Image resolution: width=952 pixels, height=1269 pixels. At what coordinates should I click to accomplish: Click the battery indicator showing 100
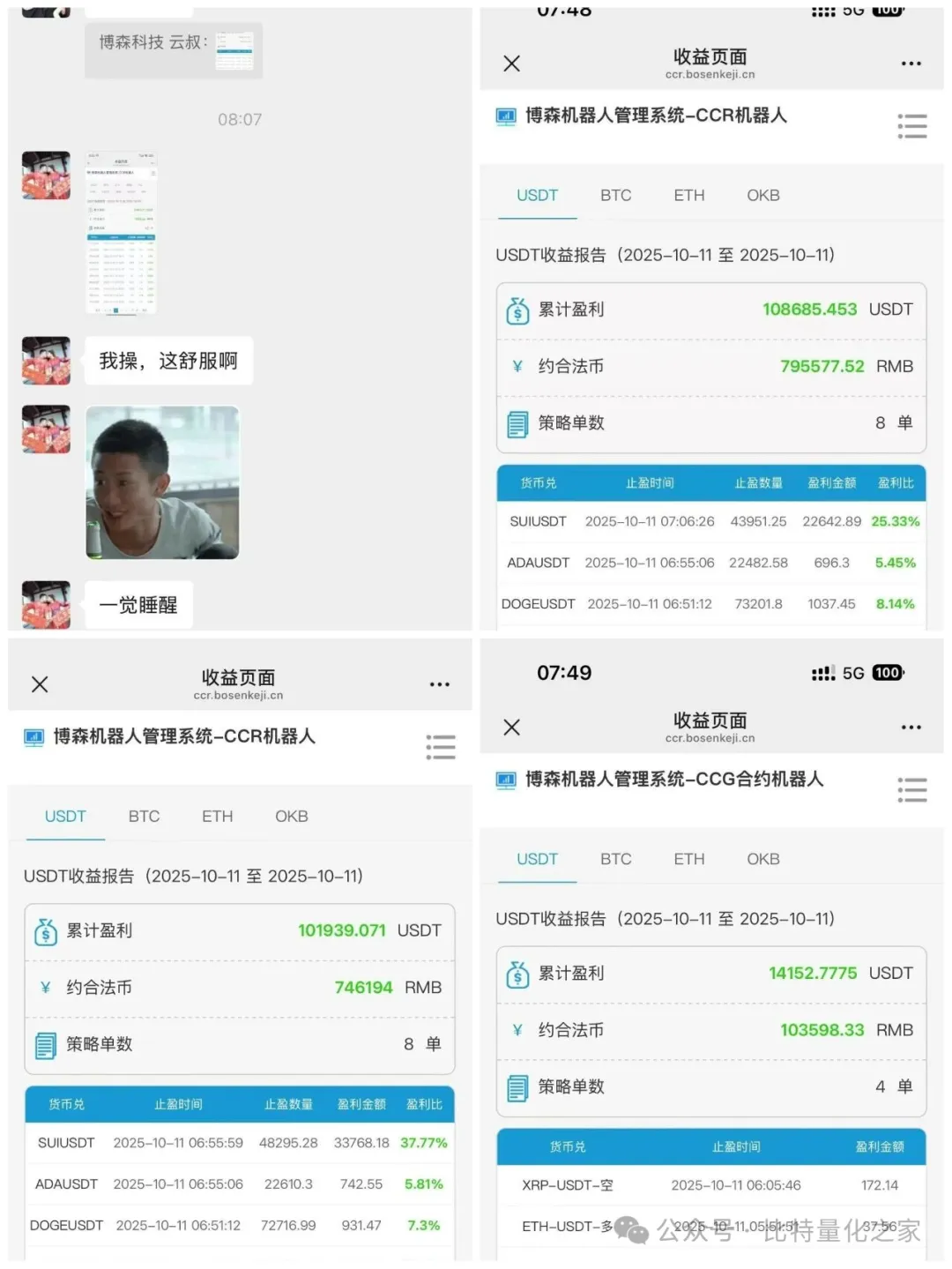pos(886,673)
